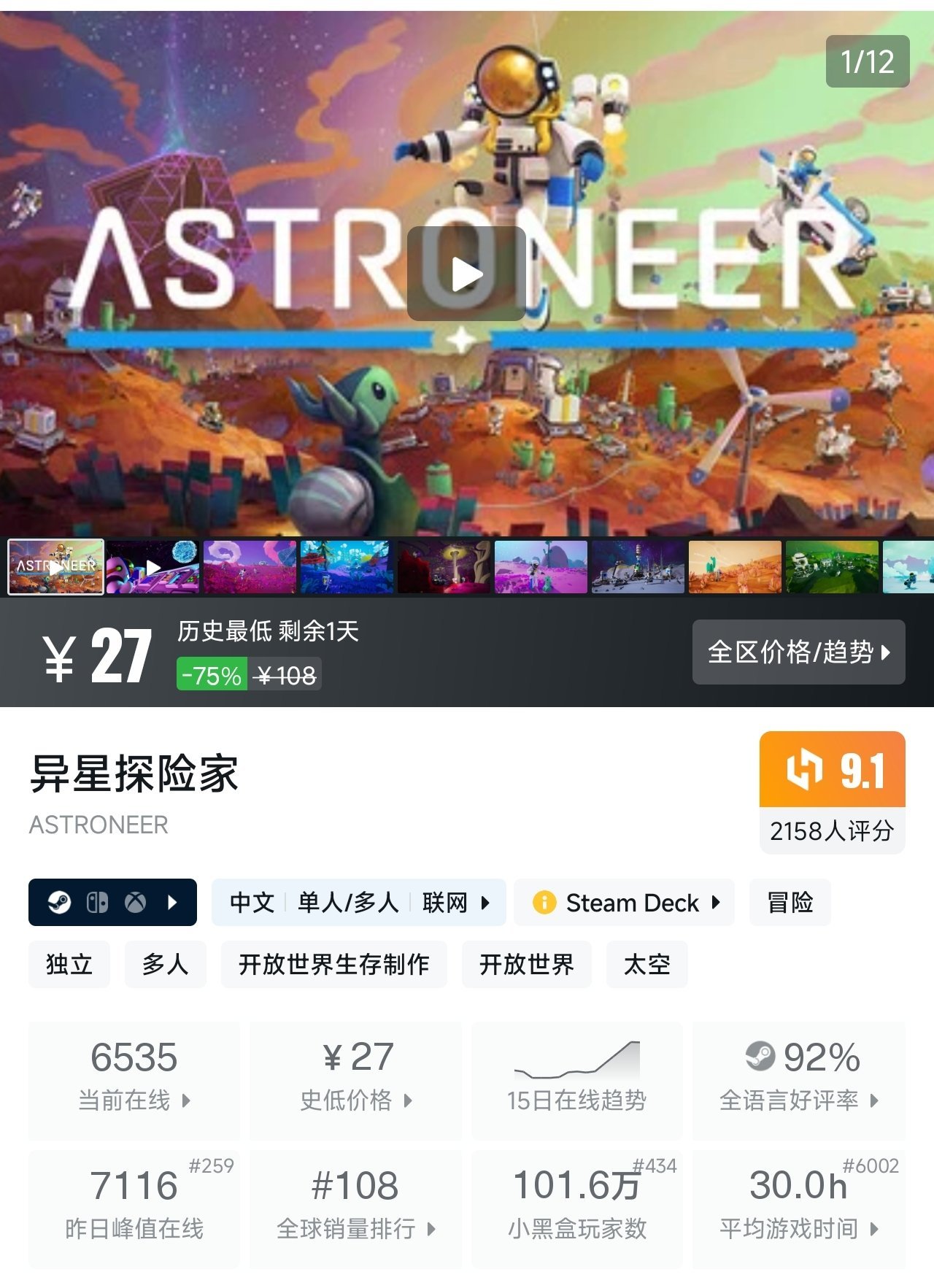
Task: Open the 开放世界生存制作 tag
Action: pos(333,964)
